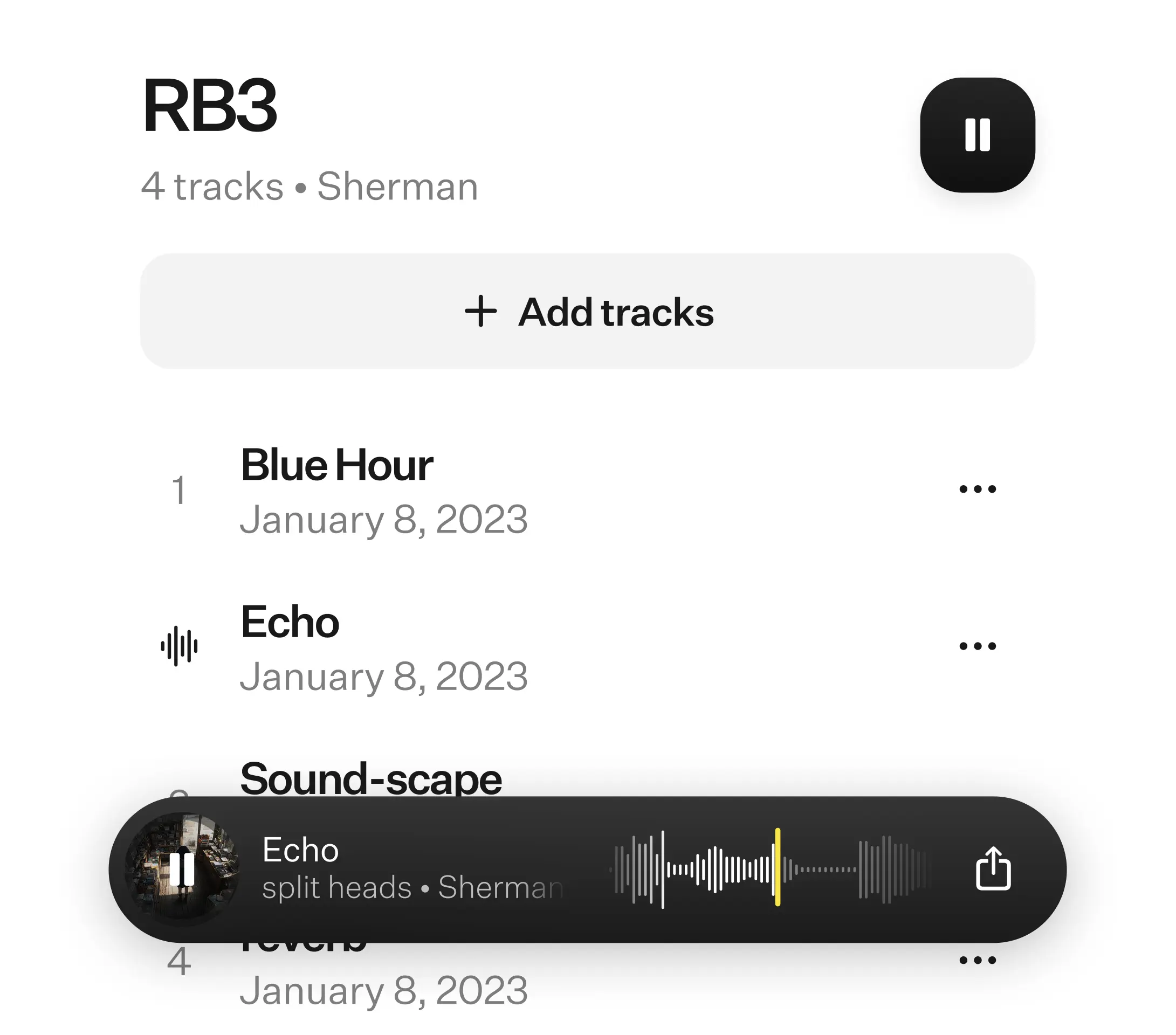Add tracks to the playlist
The image size is (1176, 1035).
(587, 311)
